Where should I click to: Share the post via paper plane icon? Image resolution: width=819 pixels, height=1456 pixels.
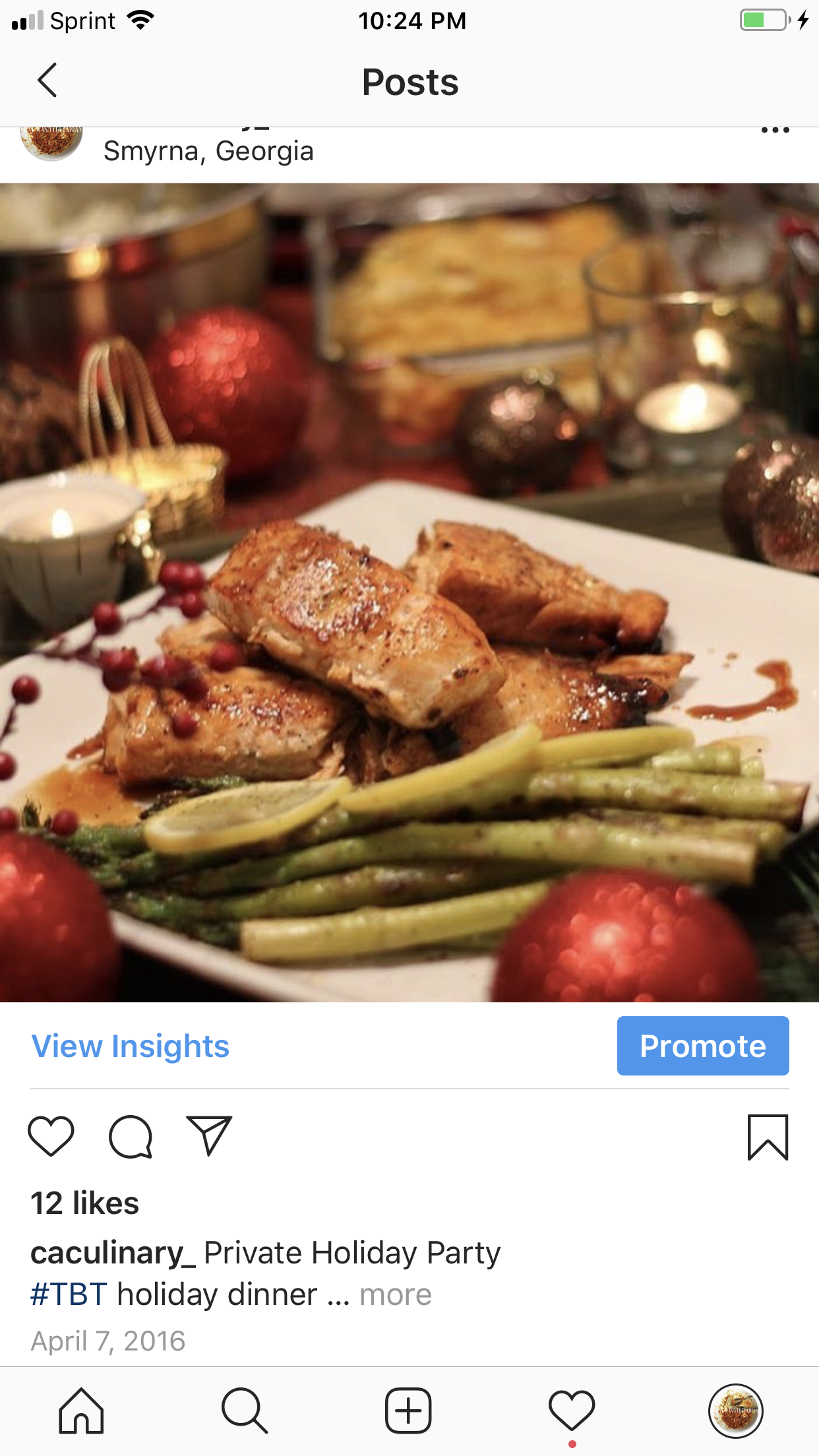pos(209,1136)
